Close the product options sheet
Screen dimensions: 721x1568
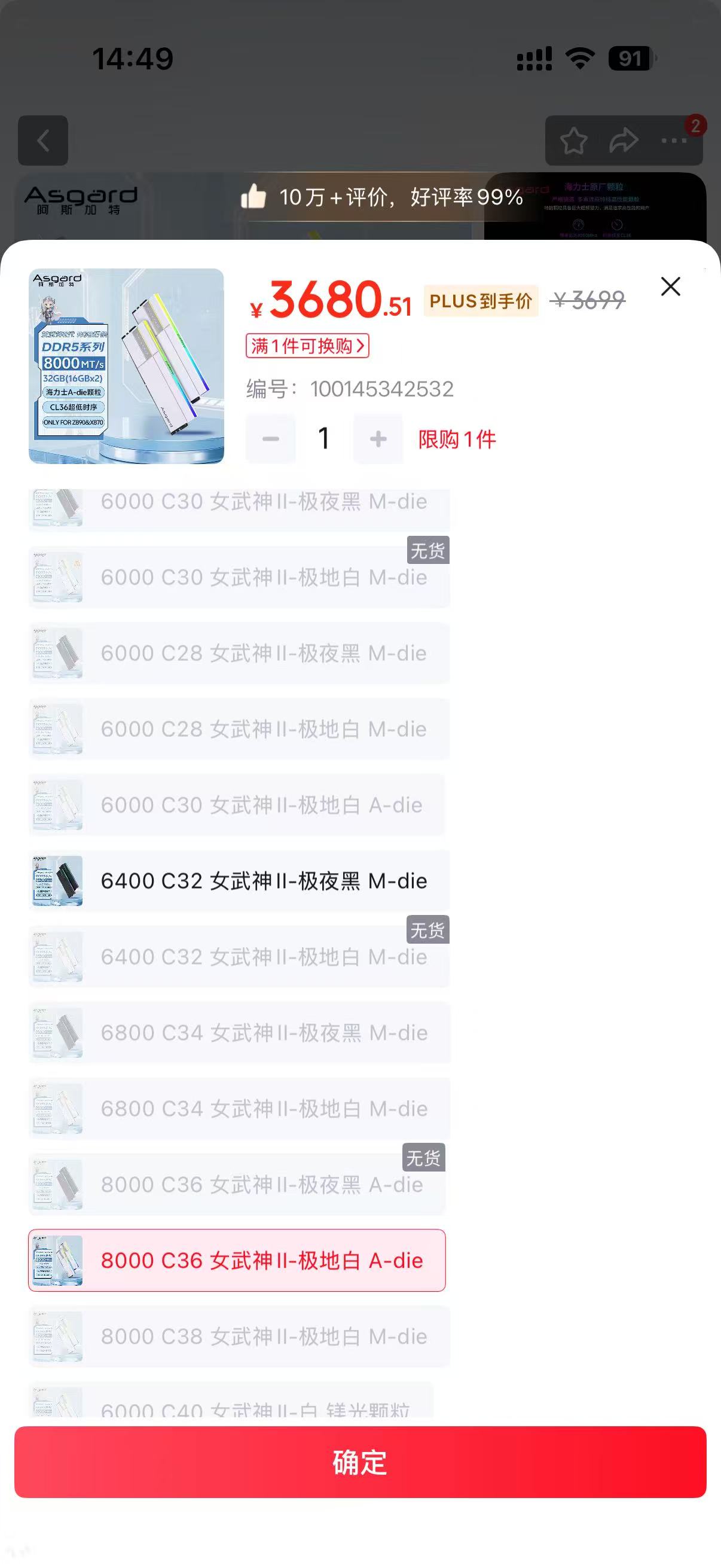click(670, 286)
